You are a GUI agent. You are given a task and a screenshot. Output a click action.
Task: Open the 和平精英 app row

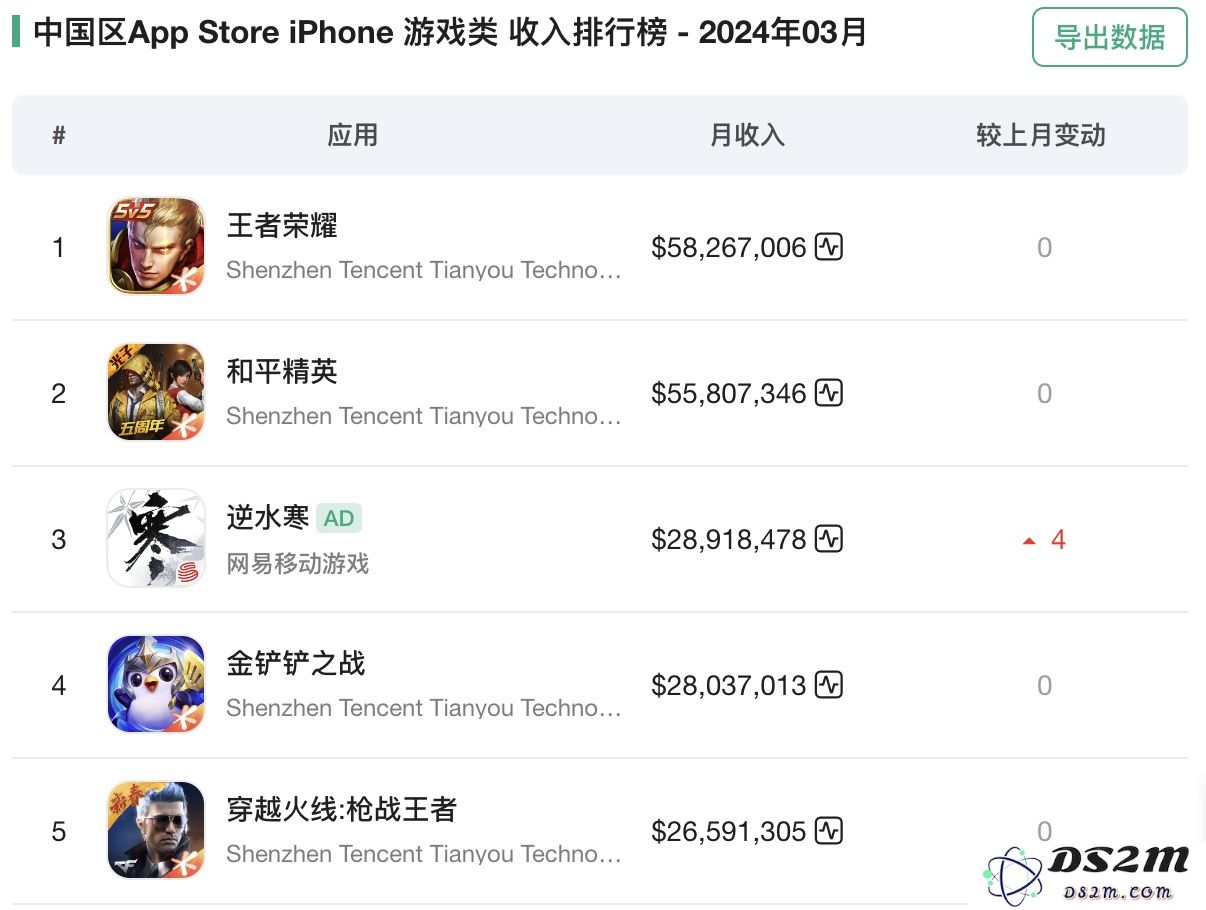pos(282,372)
